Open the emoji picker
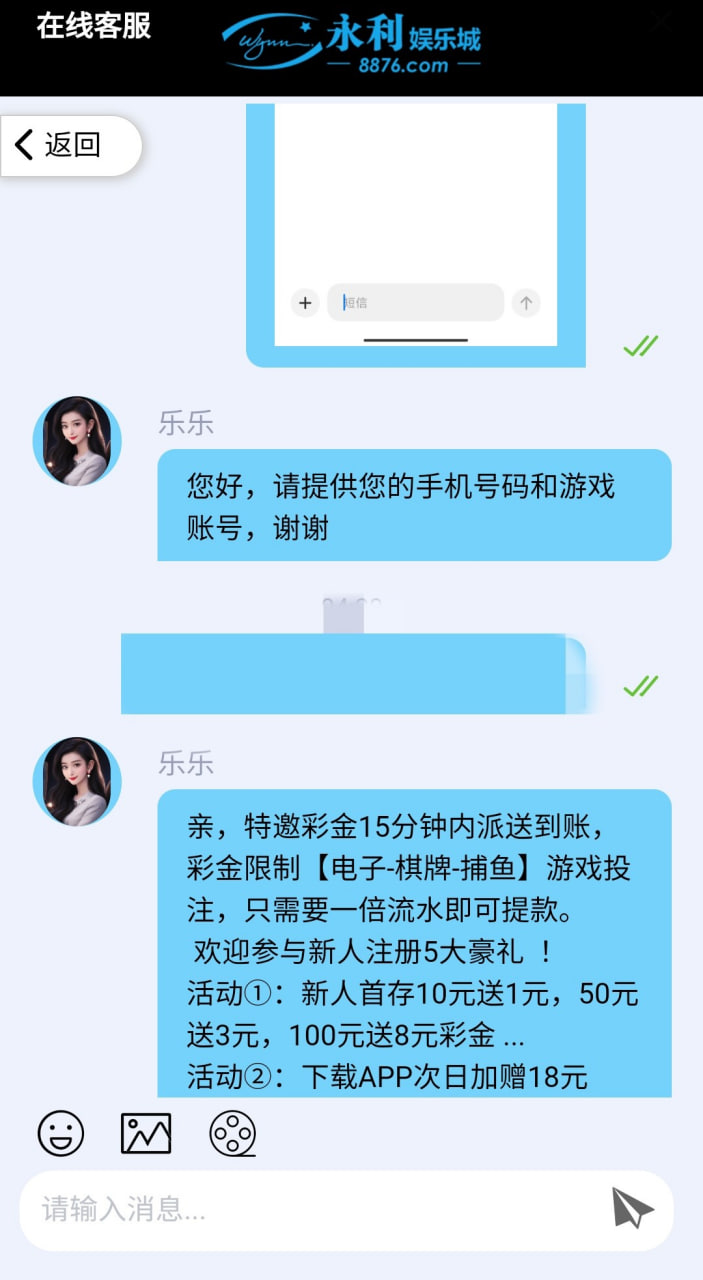Screen dimensions: 703x1280 point(61,1134)
